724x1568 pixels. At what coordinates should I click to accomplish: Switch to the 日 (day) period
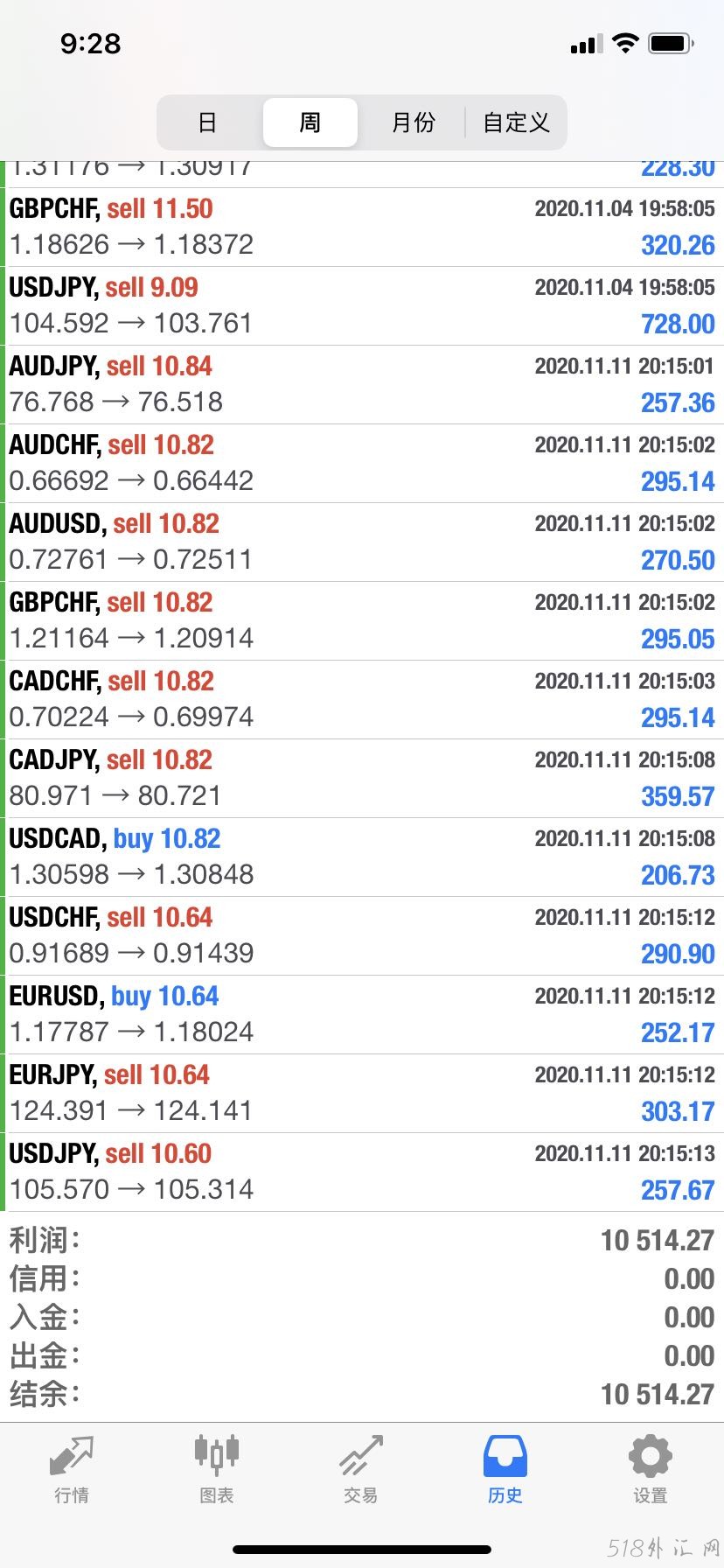point(207,122)
